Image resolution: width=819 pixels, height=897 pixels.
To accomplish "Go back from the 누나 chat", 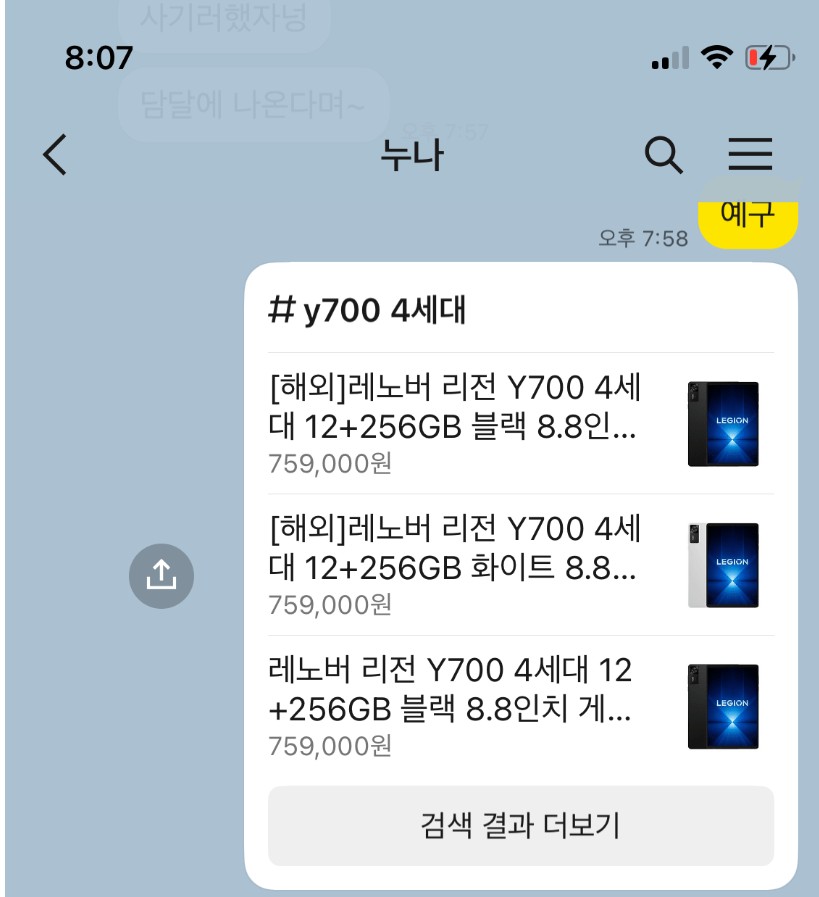I will point(56,155).
